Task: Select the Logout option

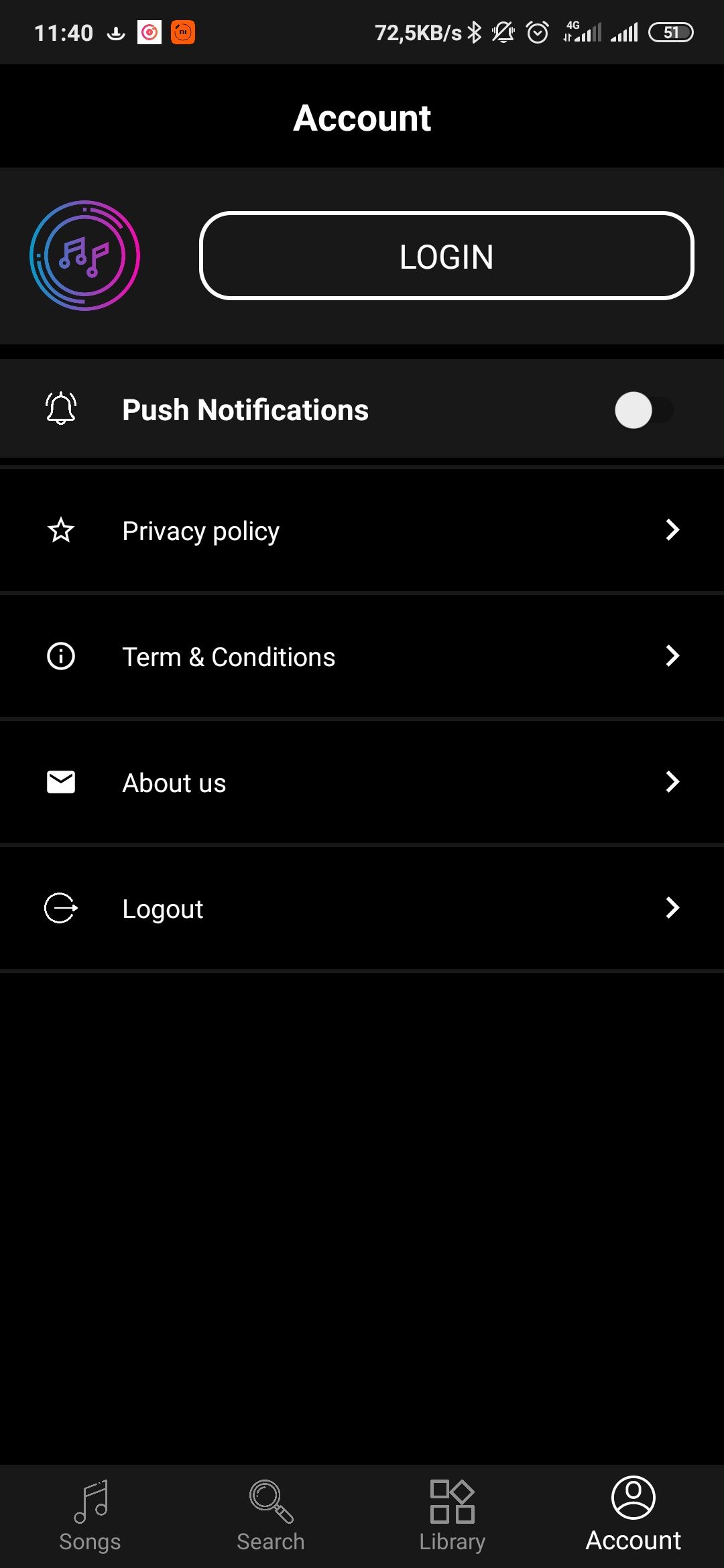Action: 362,908
